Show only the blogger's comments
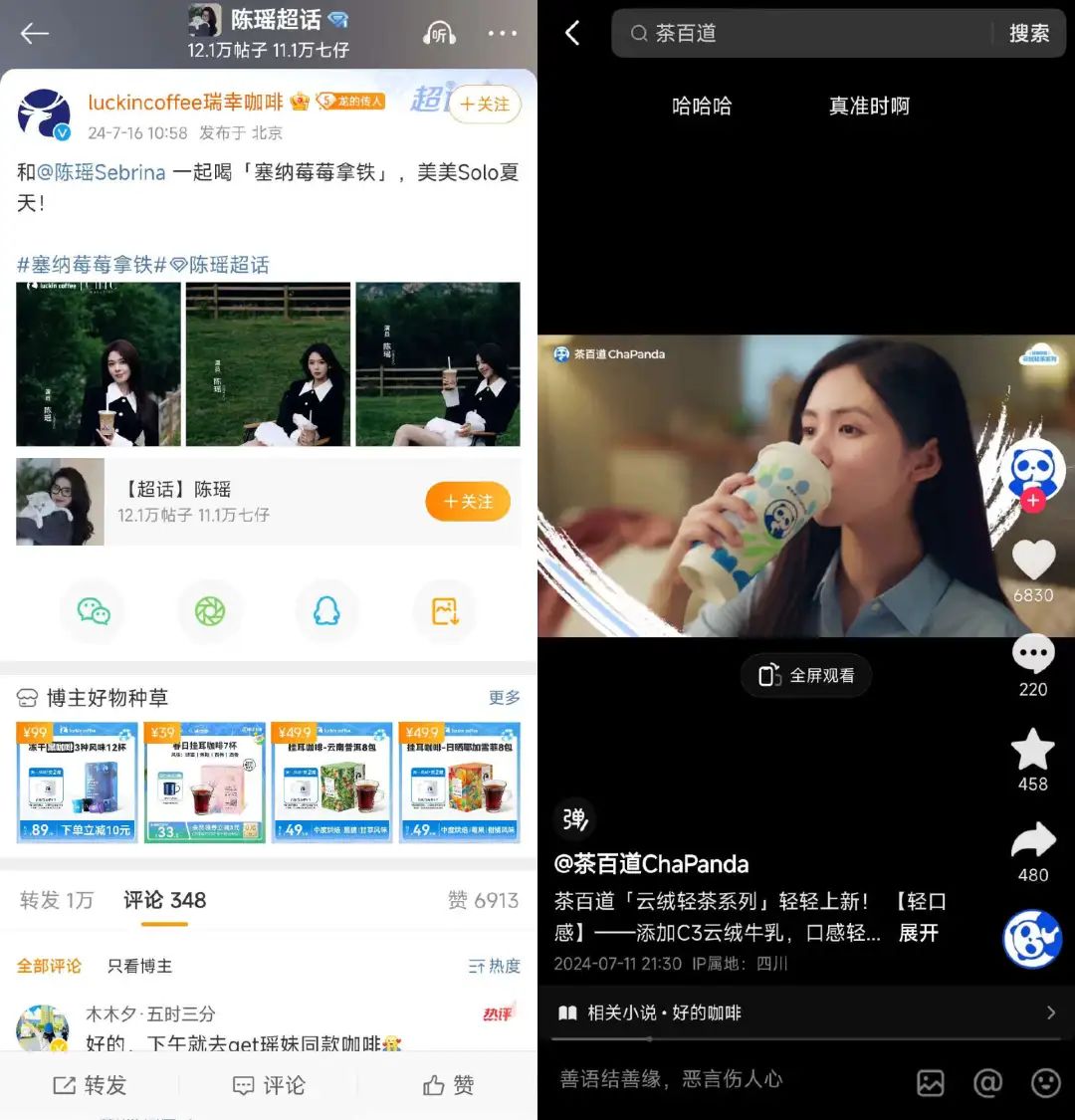The image size is (1075, 1120). pyautogui.click(x=139, y=966)
